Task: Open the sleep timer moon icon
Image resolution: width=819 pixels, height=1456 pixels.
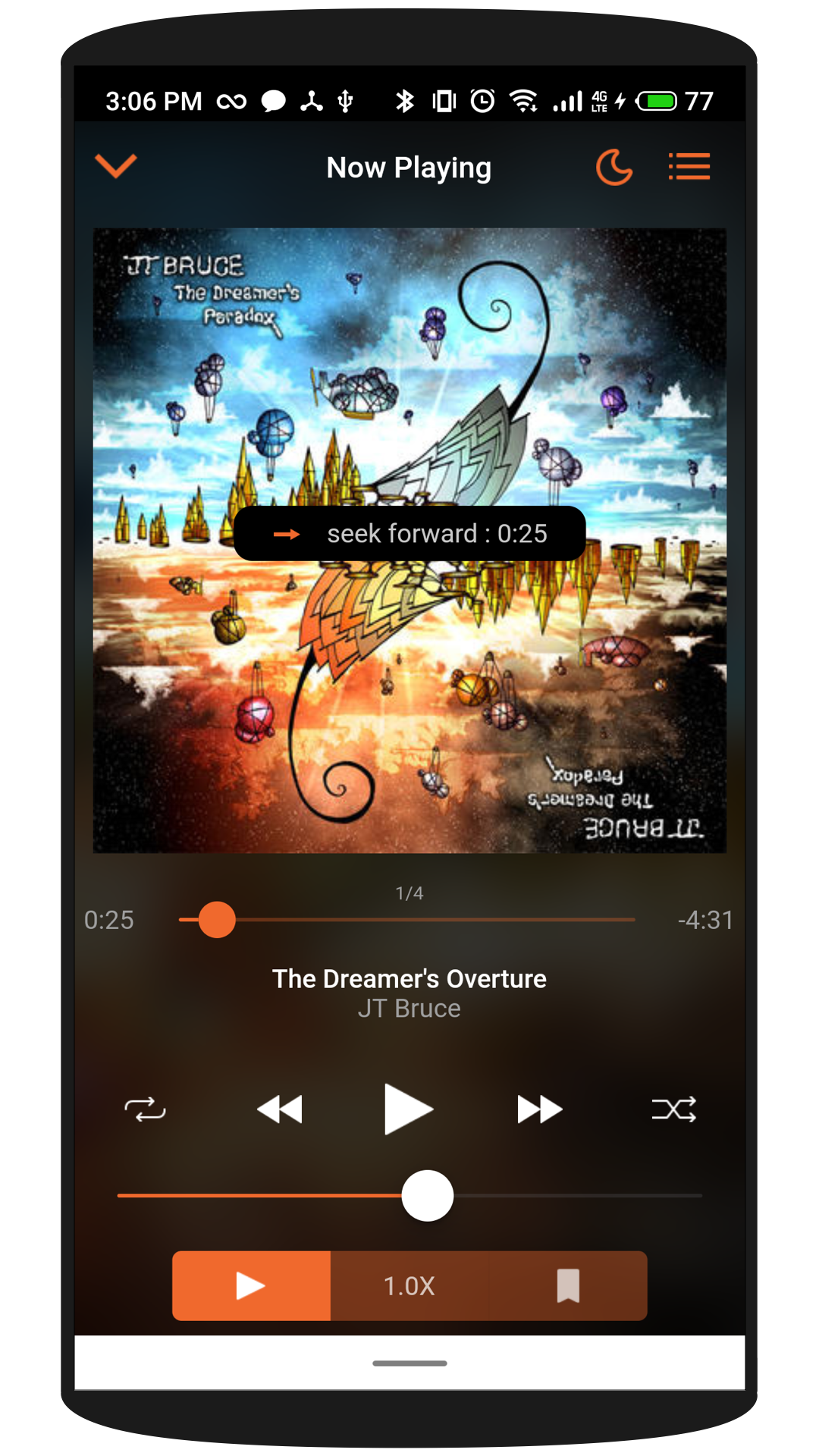Action: tap(613, 167)
